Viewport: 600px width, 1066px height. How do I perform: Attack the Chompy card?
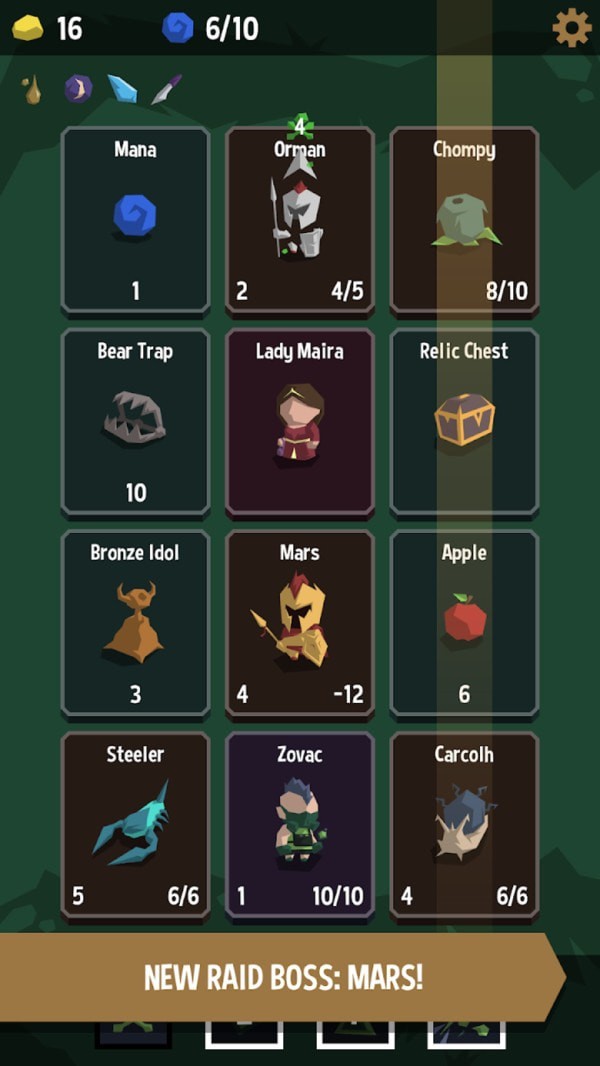464,220
